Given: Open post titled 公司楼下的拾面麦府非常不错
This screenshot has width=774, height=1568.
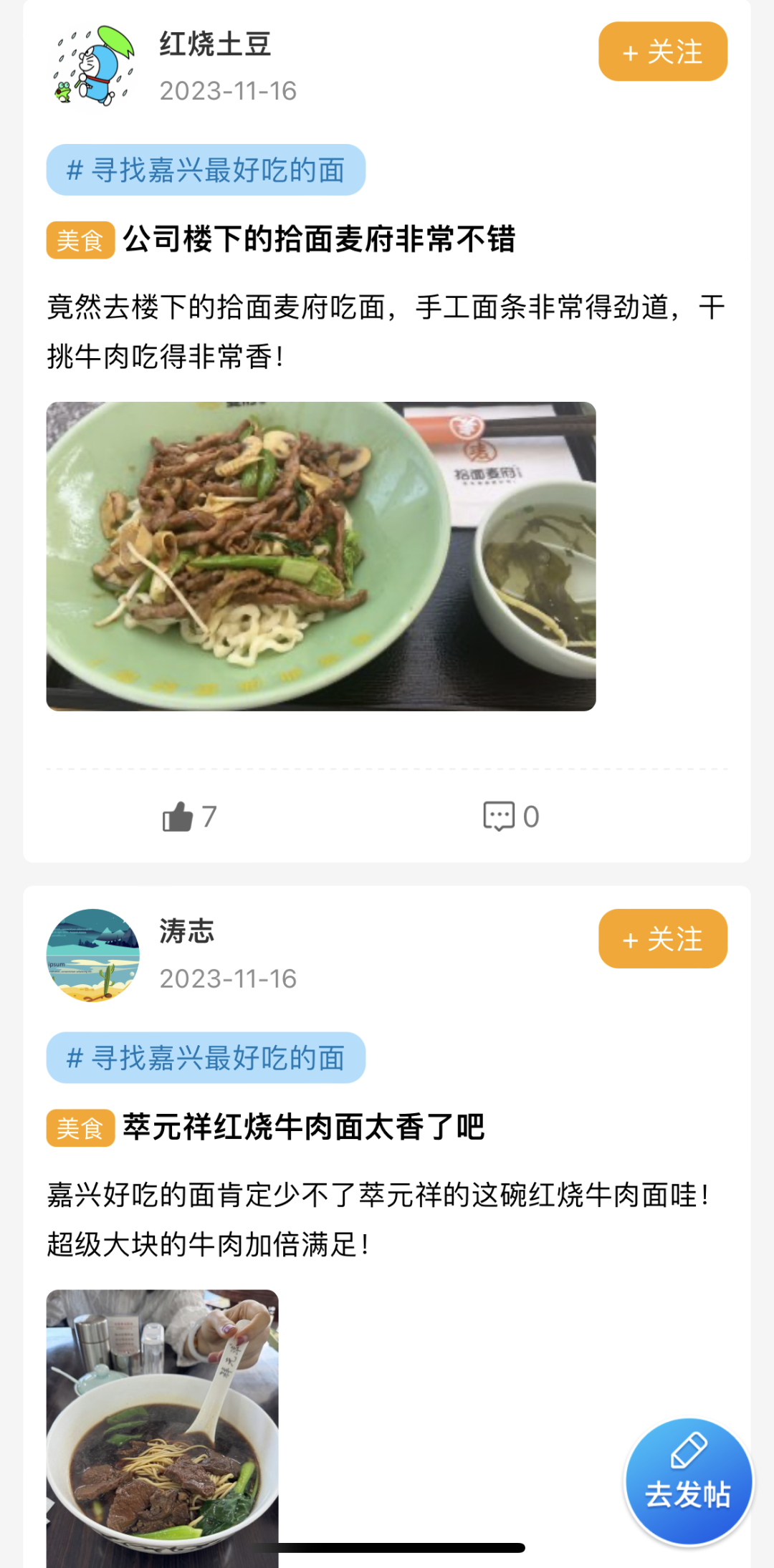Looking at the screenshot, I should [x=319, y=239].
